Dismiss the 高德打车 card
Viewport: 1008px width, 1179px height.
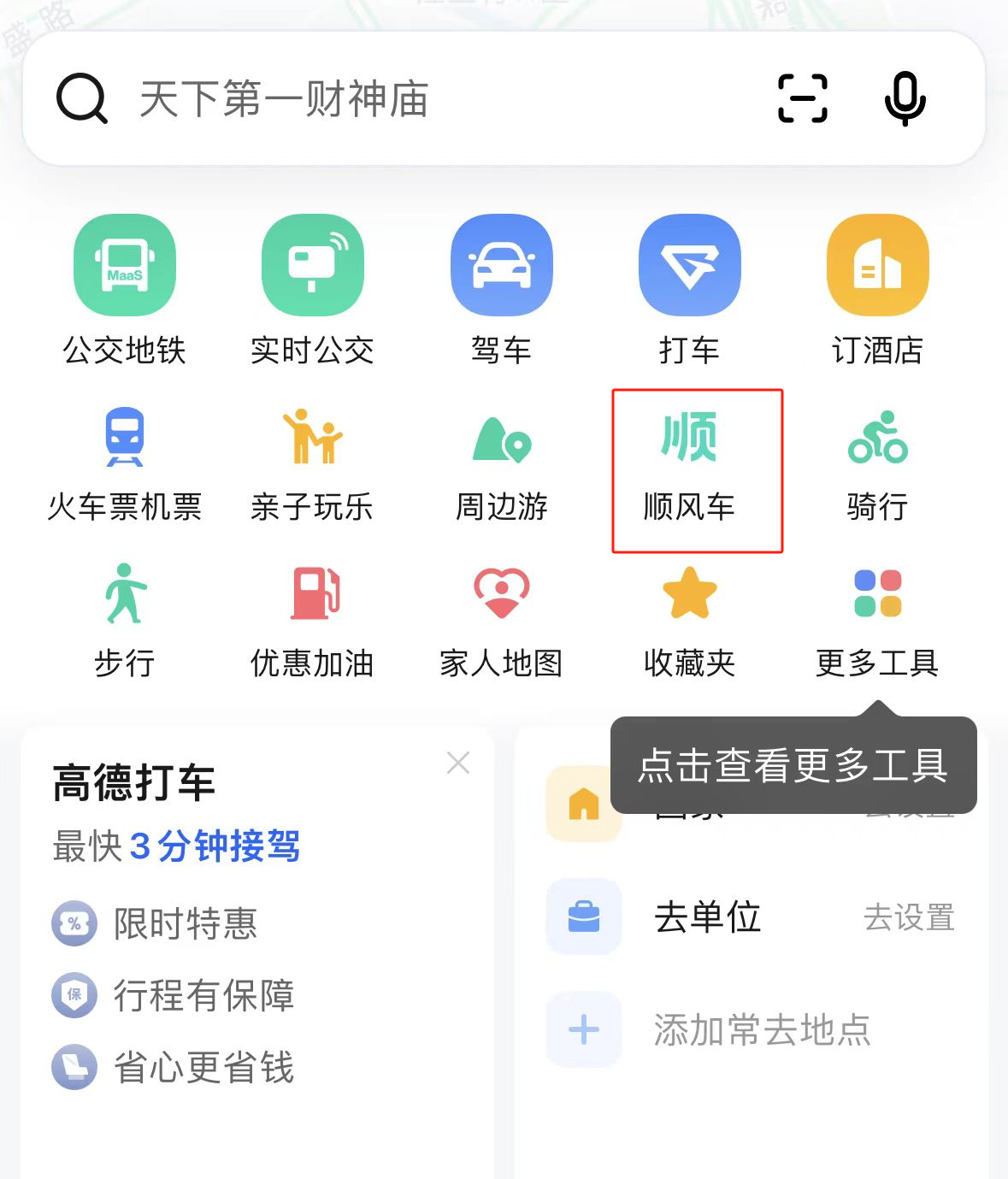point(458,763)
